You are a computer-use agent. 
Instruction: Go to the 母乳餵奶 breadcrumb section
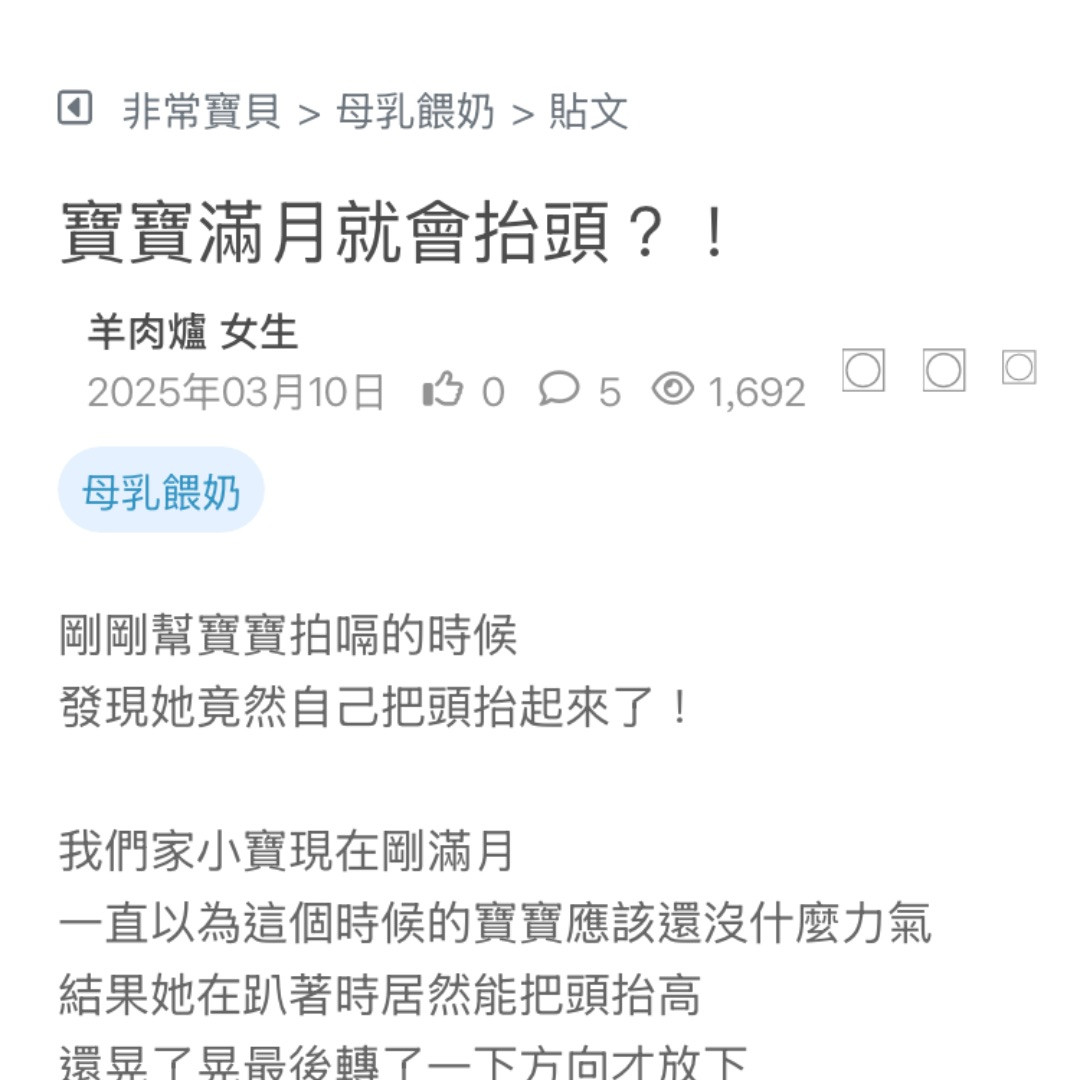coord(415,112)
